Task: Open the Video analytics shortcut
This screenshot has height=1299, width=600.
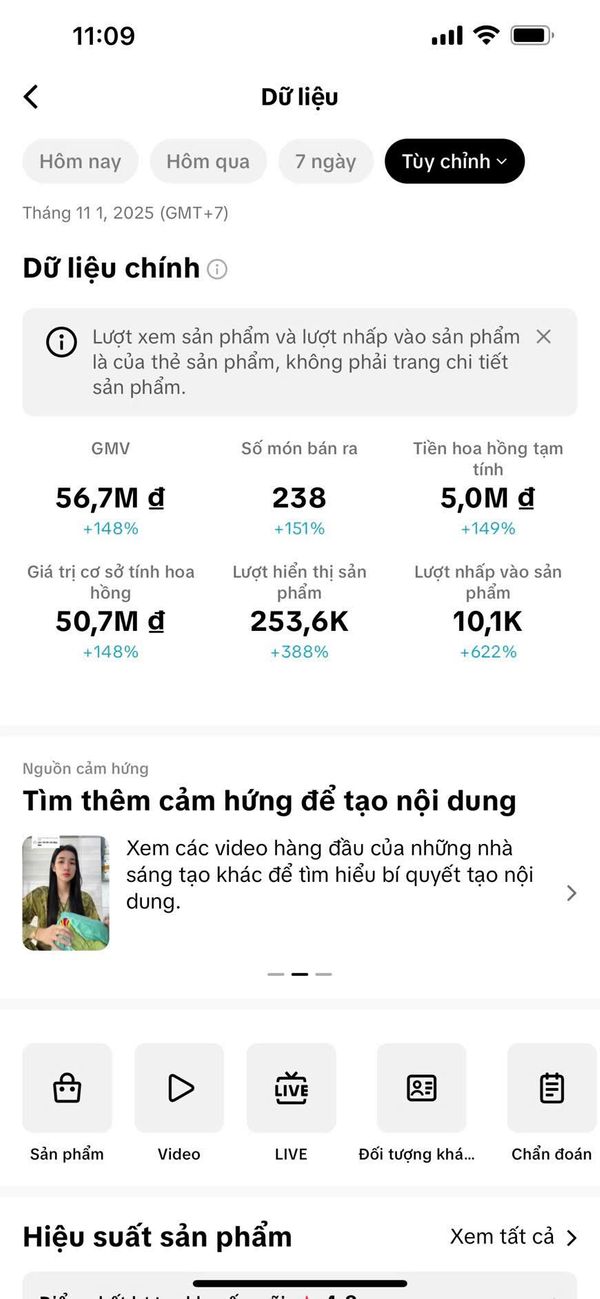Action: (x=179, y=1088)
